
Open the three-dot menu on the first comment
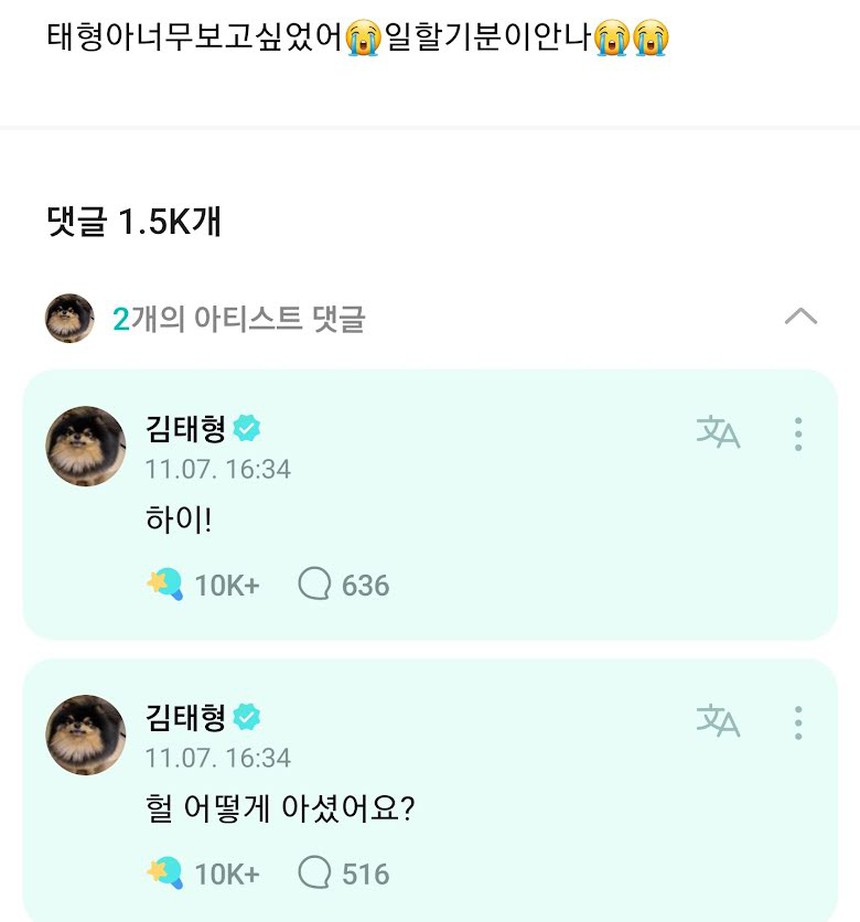797,434
